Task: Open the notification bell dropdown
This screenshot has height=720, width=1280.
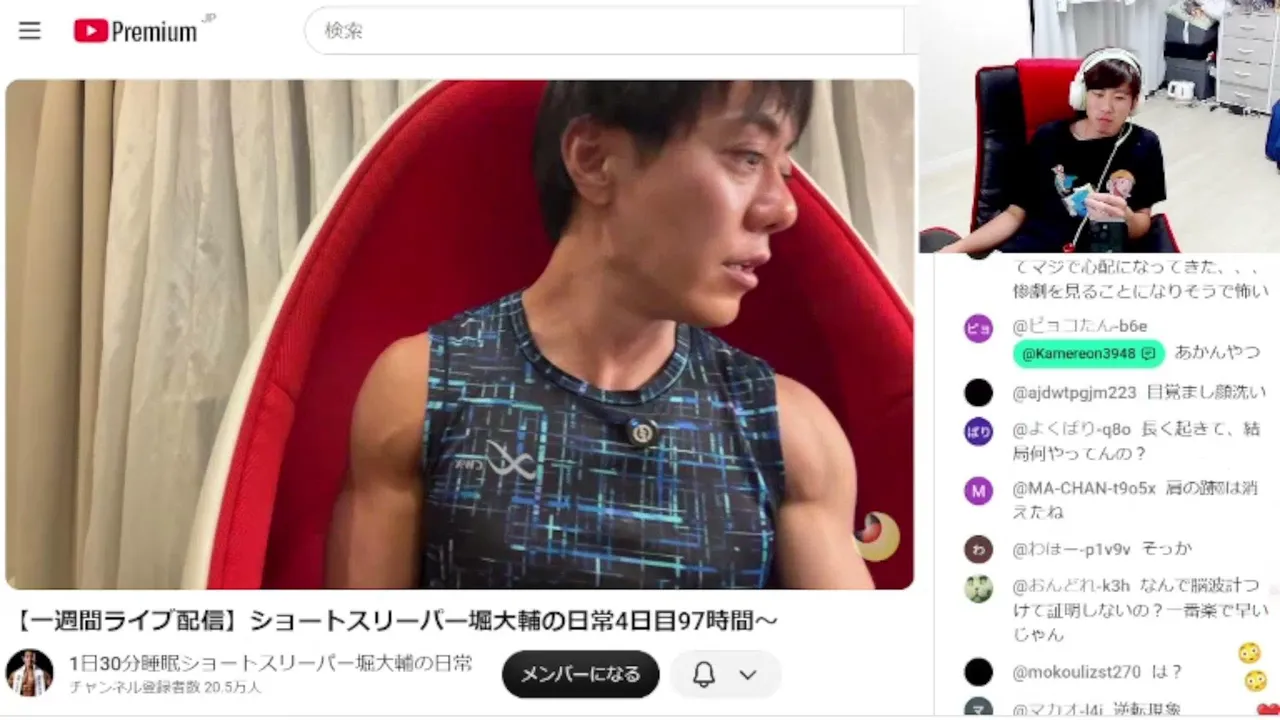Action: click(x=725, y=674)
